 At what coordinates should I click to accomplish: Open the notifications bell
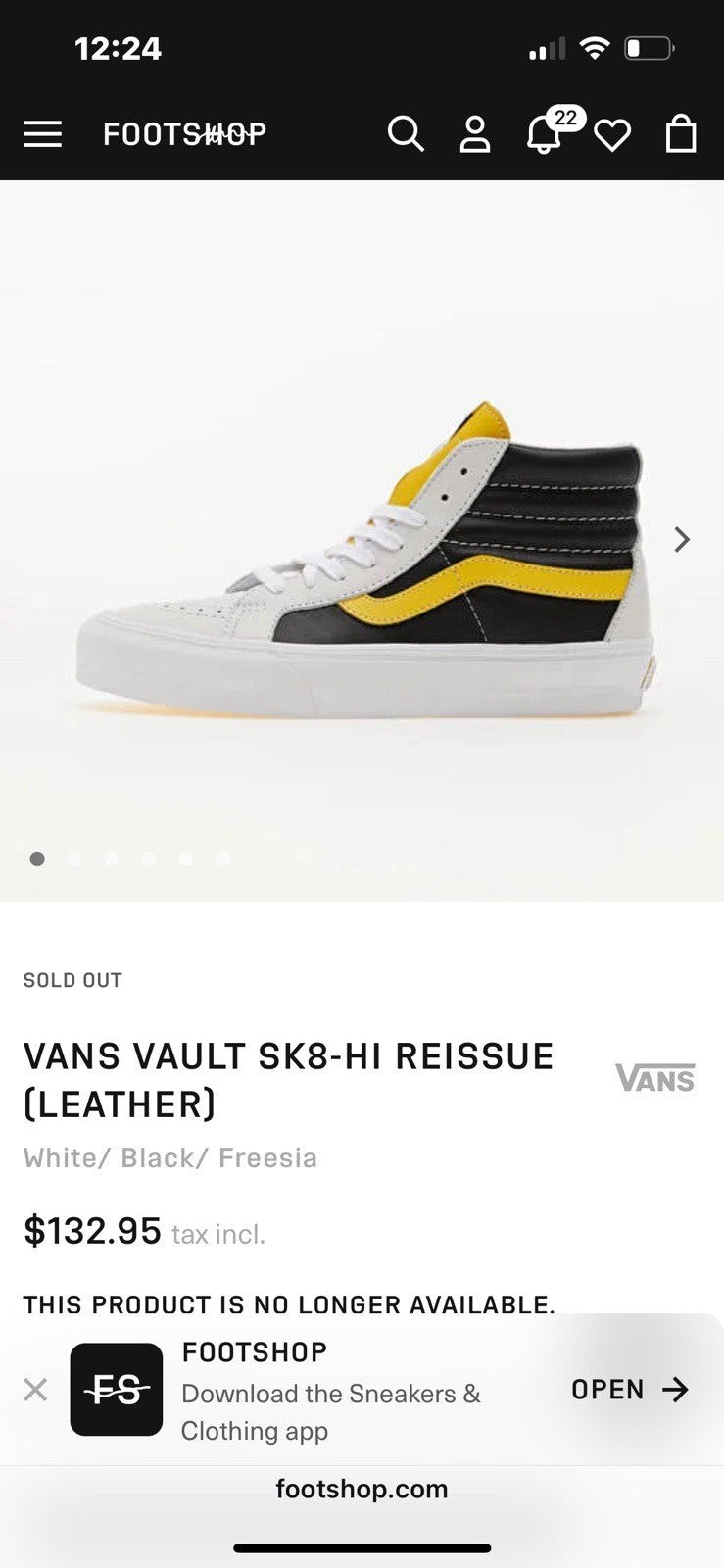[545, 134]
